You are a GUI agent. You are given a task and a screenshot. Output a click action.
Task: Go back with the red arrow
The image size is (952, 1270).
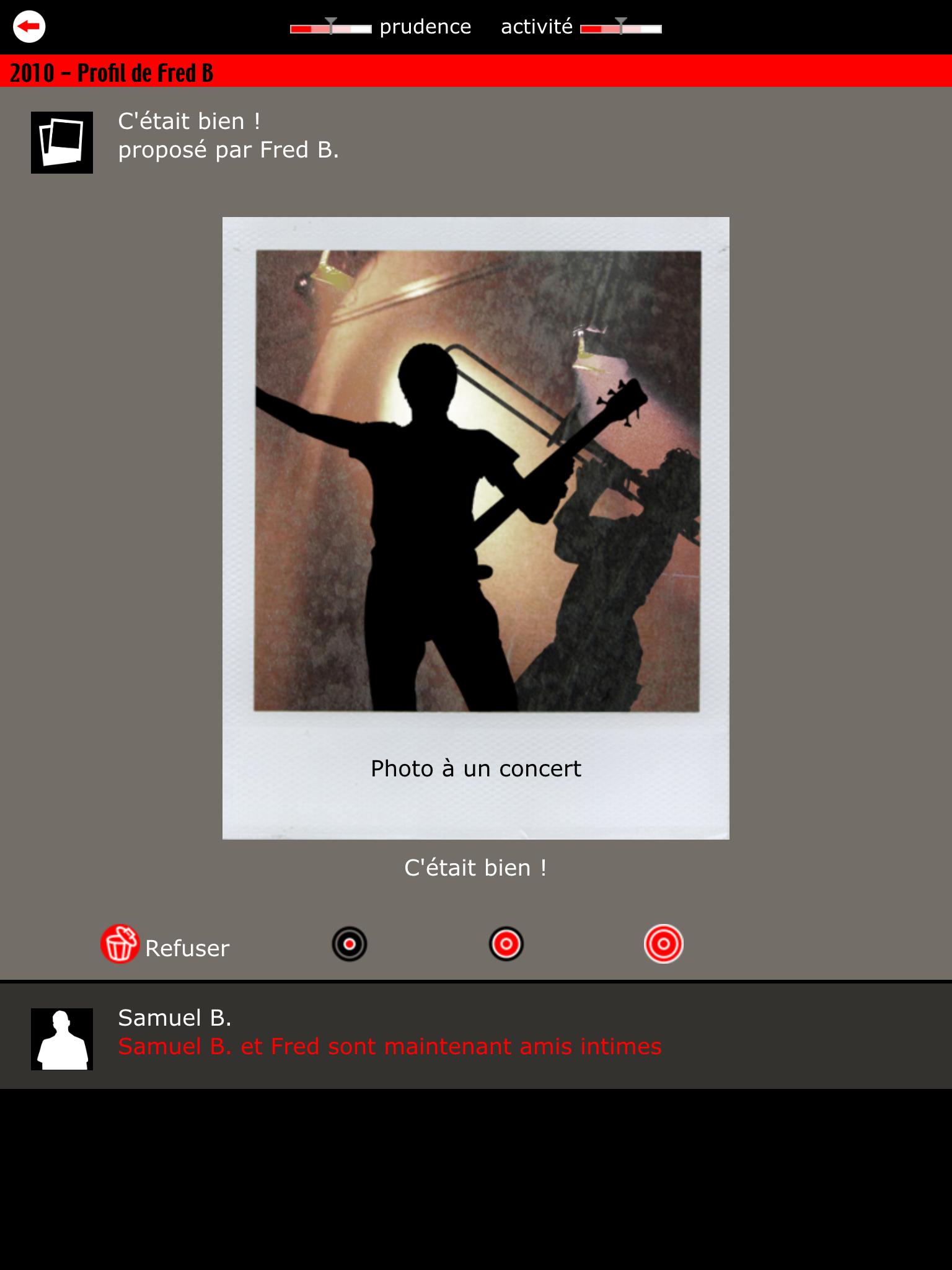pyautogui.click(x=29, y=27)
